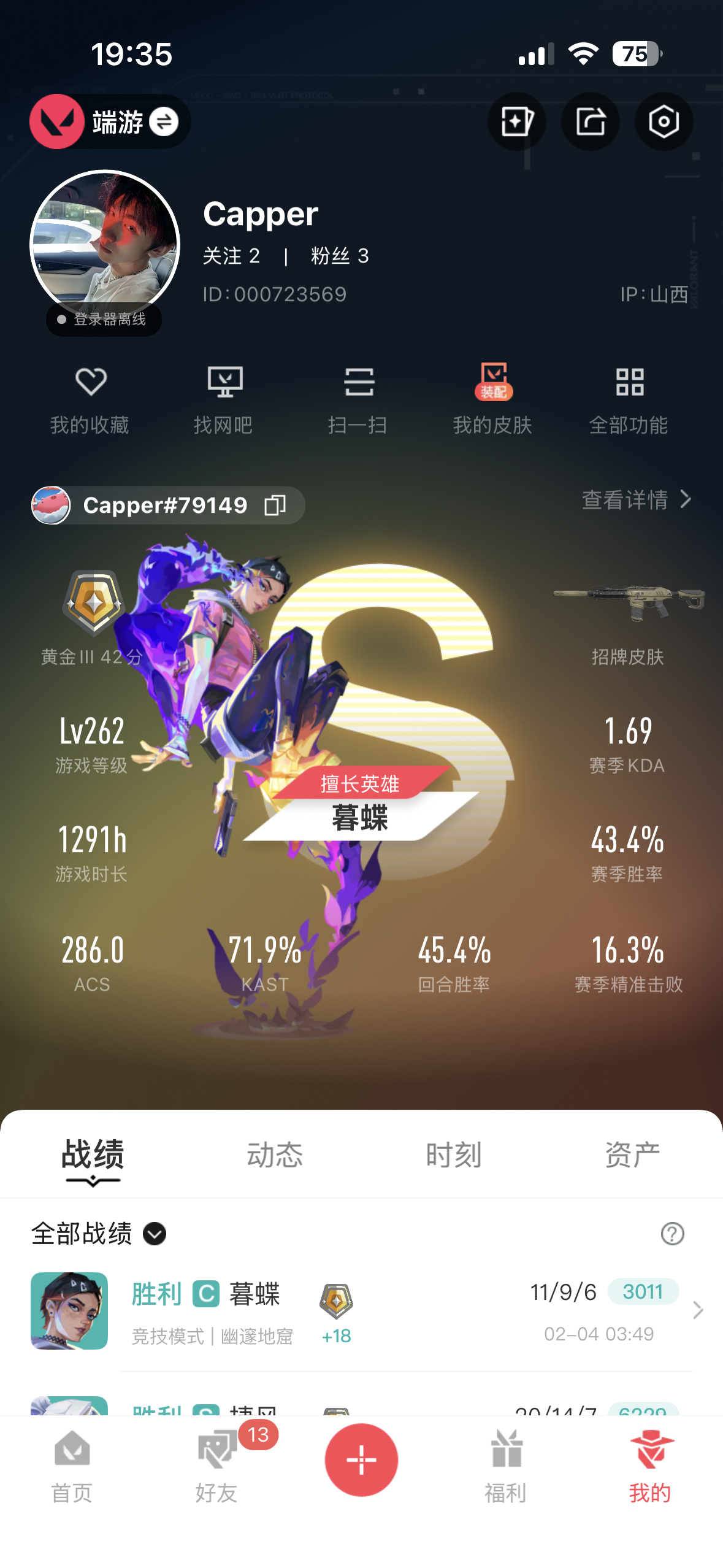
Task: Expand the 全部战绩 filter dropdown
Action: (x=155, y=1234)
